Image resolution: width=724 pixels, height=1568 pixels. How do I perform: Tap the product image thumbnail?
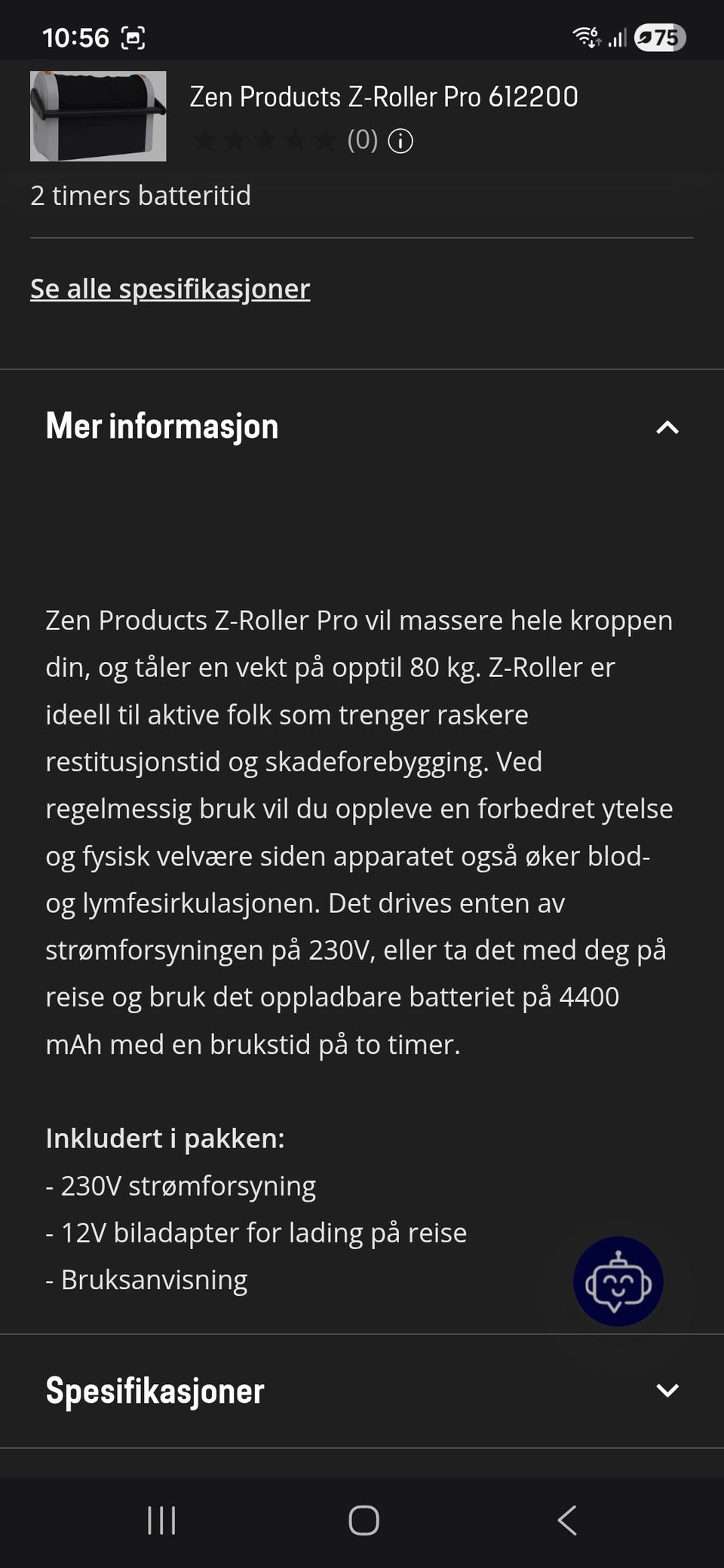98,117
